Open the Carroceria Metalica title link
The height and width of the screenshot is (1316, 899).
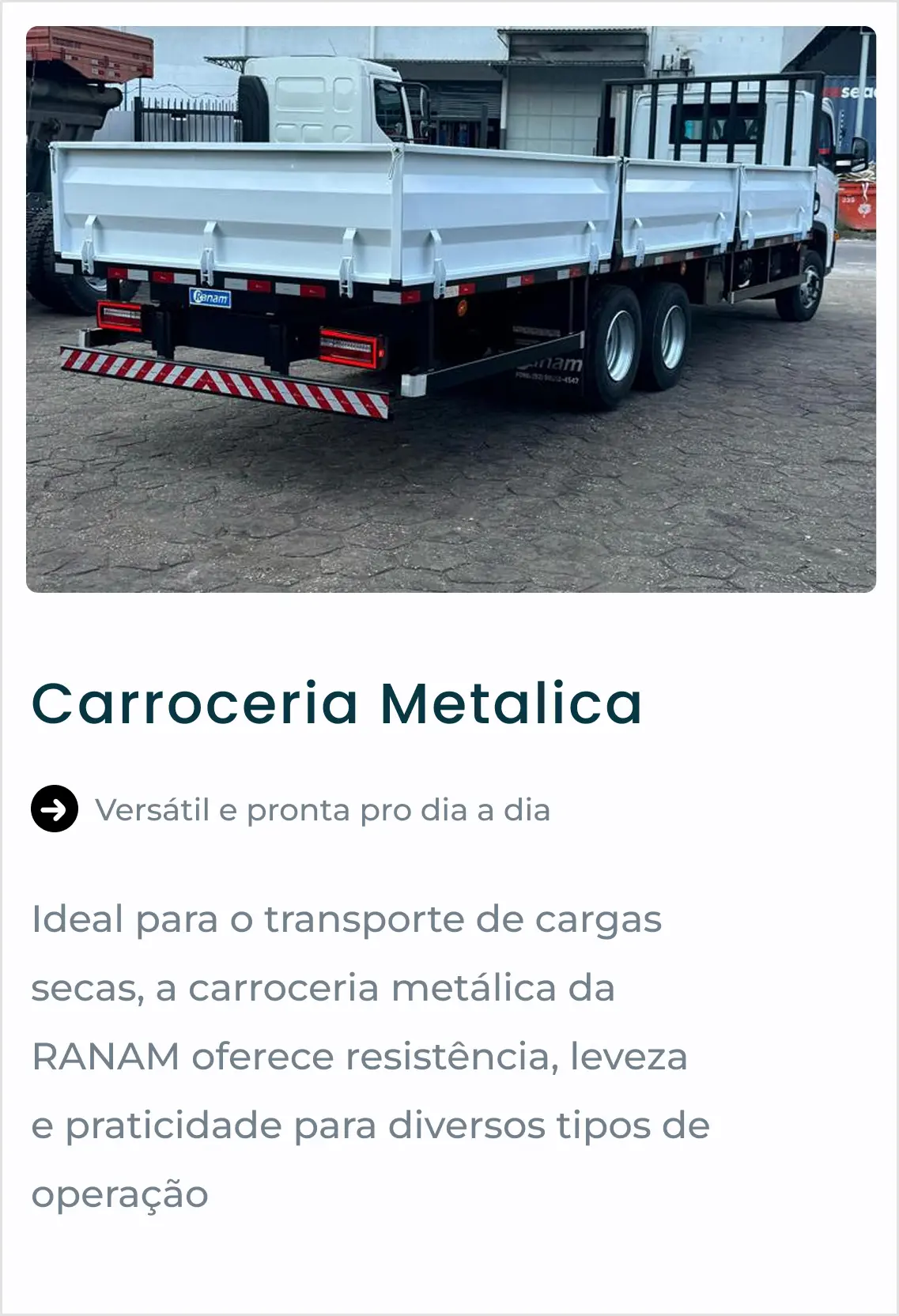coord(337,703)
